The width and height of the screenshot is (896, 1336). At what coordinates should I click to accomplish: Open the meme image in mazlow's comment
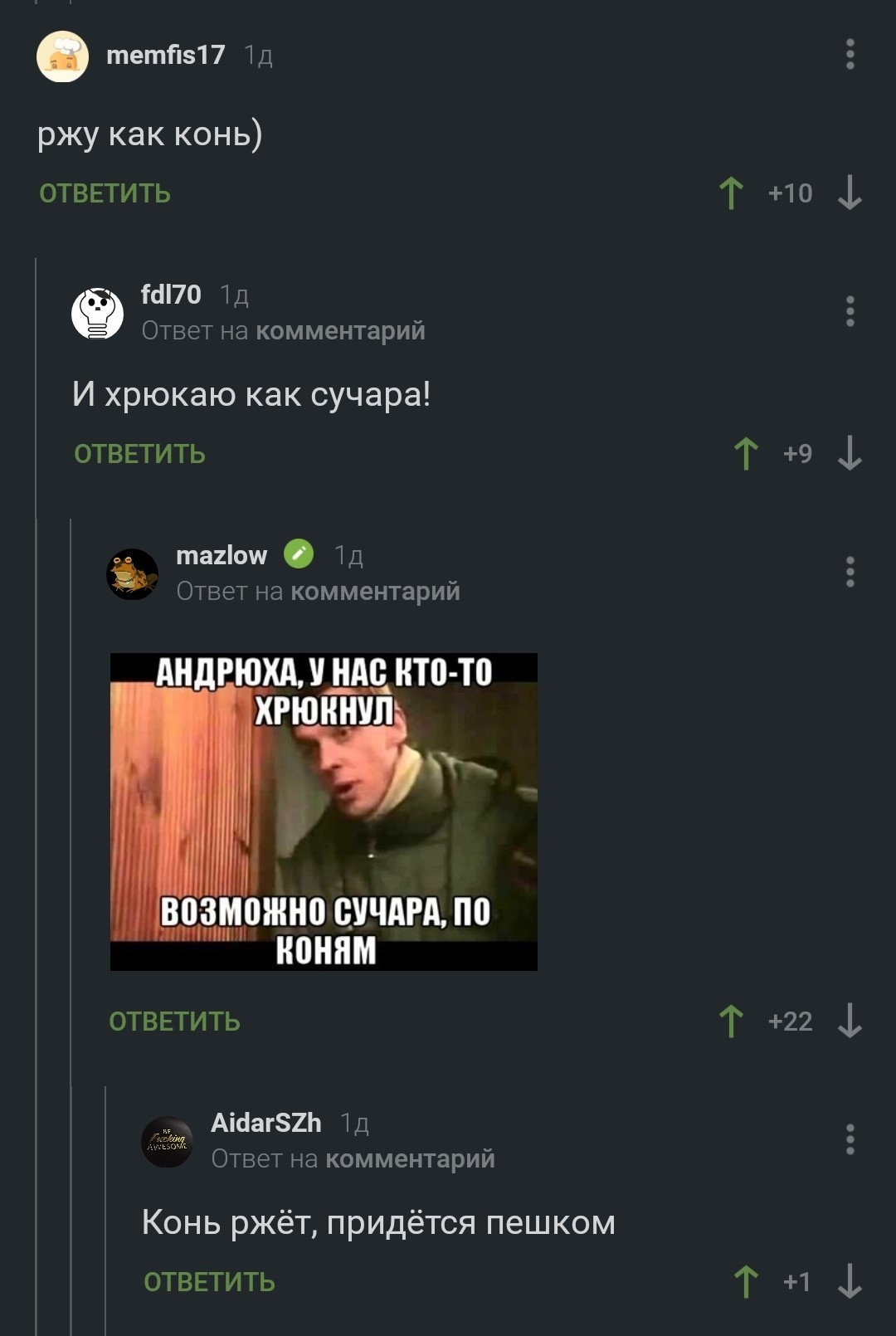coord(324,812)
